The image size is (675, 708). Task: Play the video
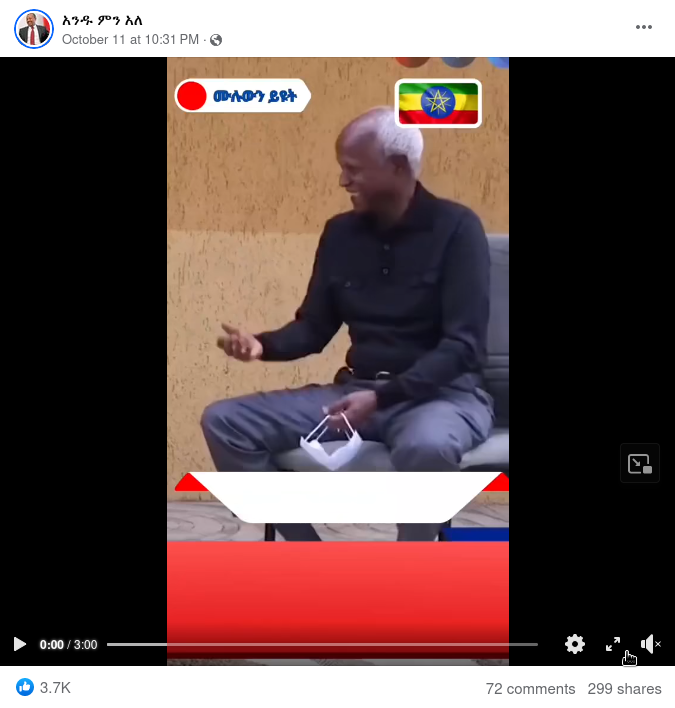point(19,644)
